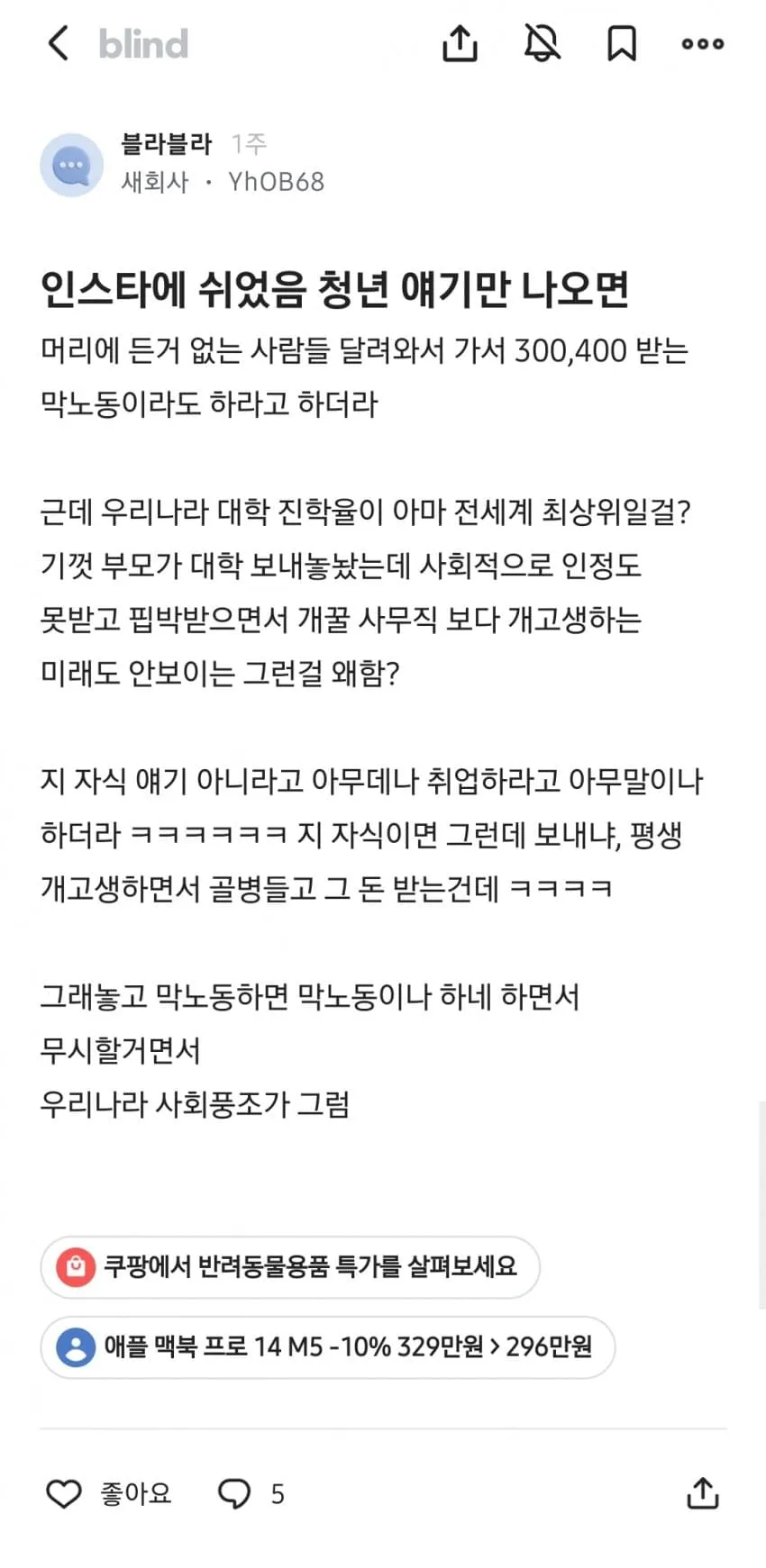
Task: Go back with the top-left arrow
Action: click(58, 43)
